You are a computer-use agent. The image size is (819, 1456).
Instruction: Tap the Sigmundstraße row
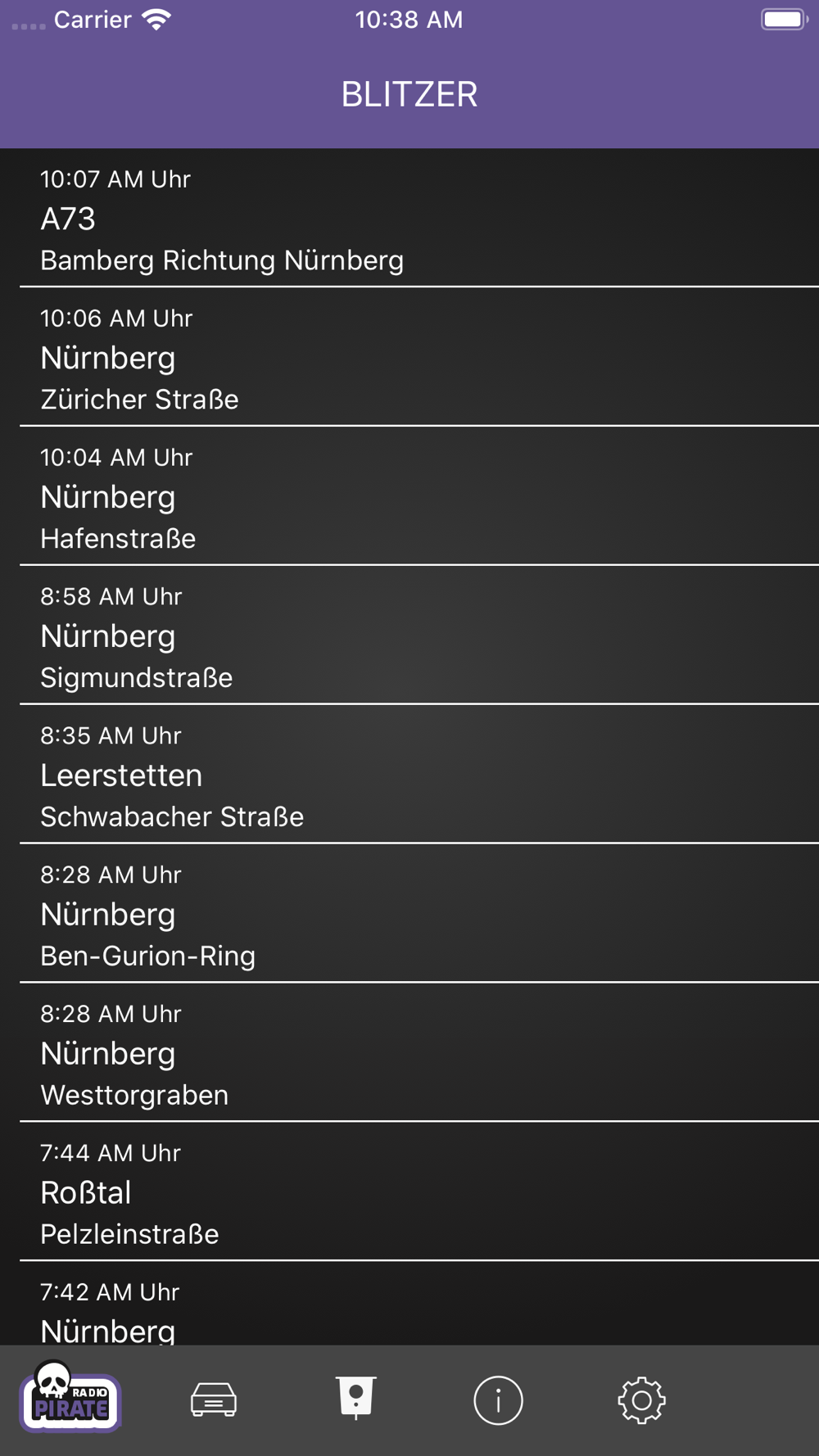(409, 636)
